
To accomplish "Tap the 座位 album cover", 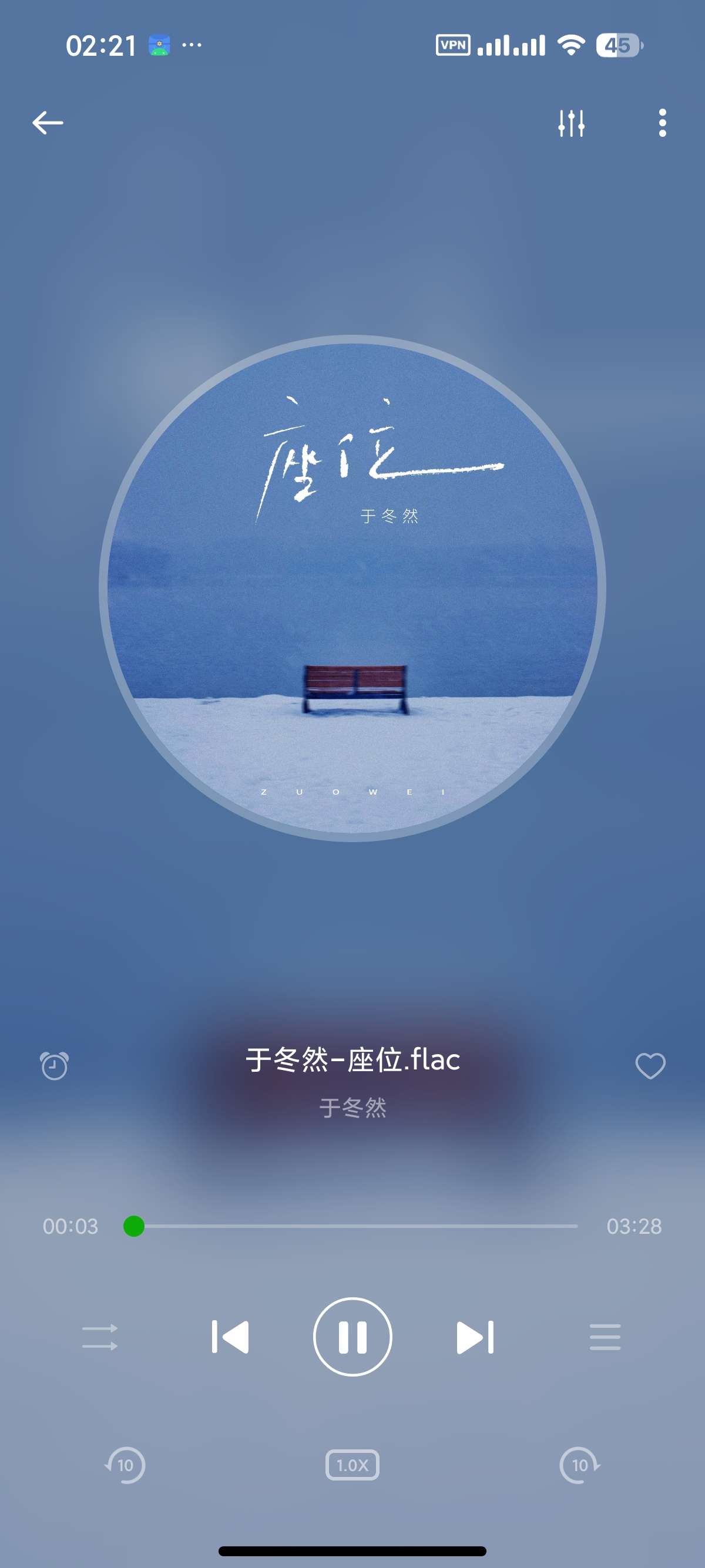I will [x=352, y=588].
